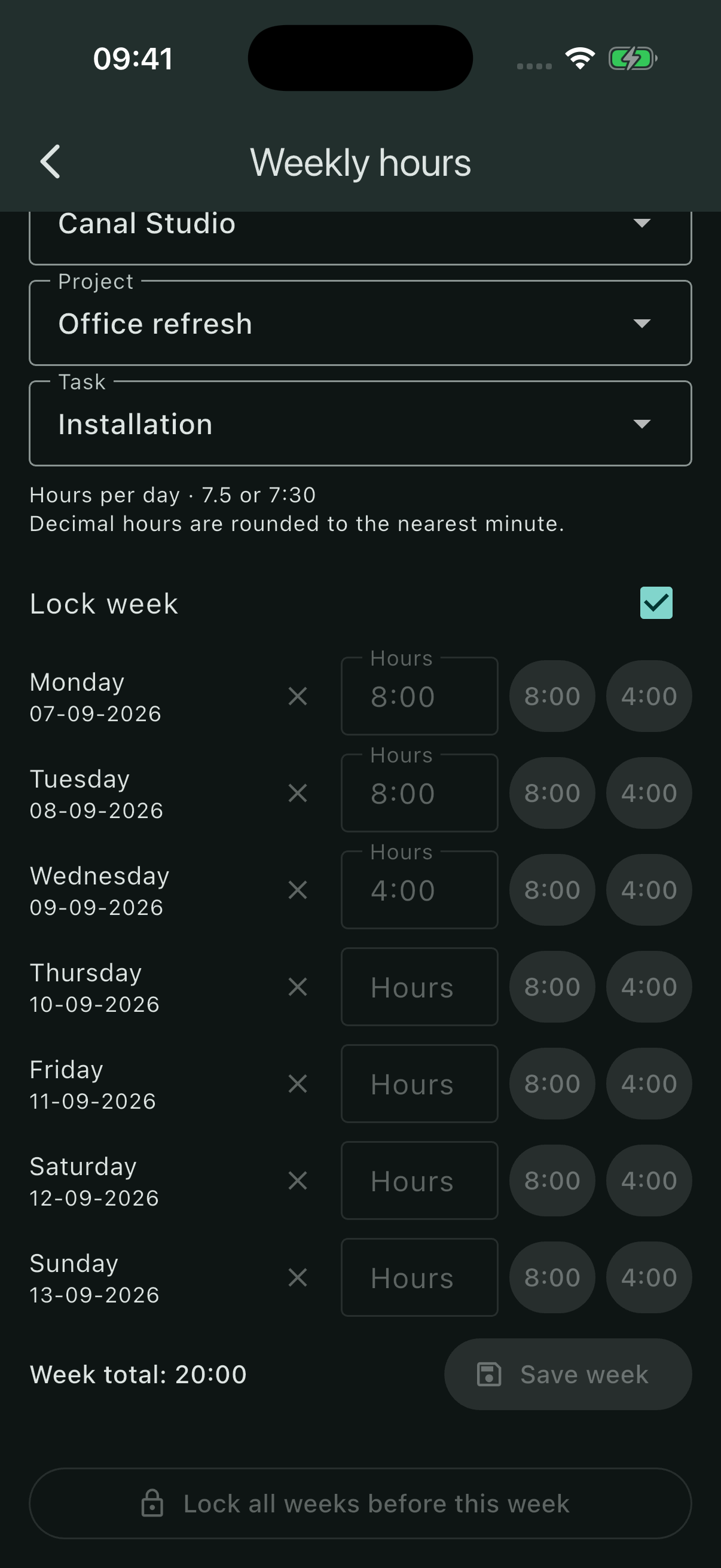Enter hours for Sunday
The image size is (721, 1568).
[x=419, y=1277]
